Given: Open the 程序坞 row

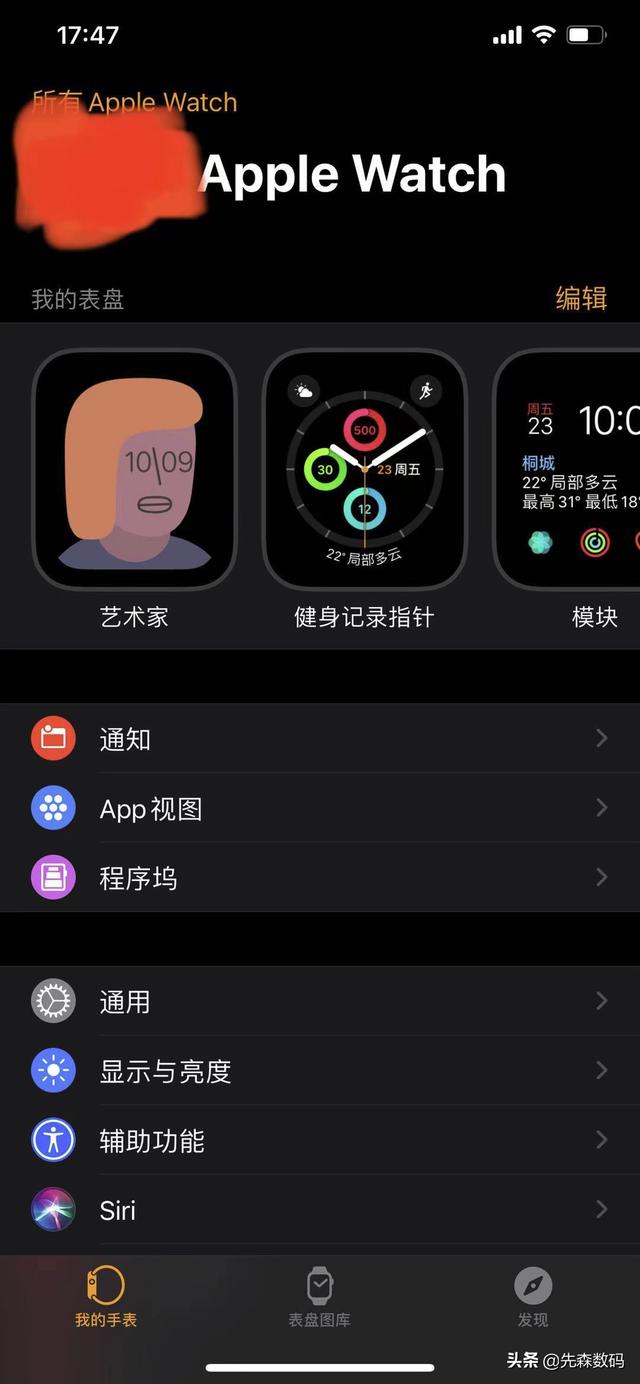Looking at the screenshot, I should point(320,877).
